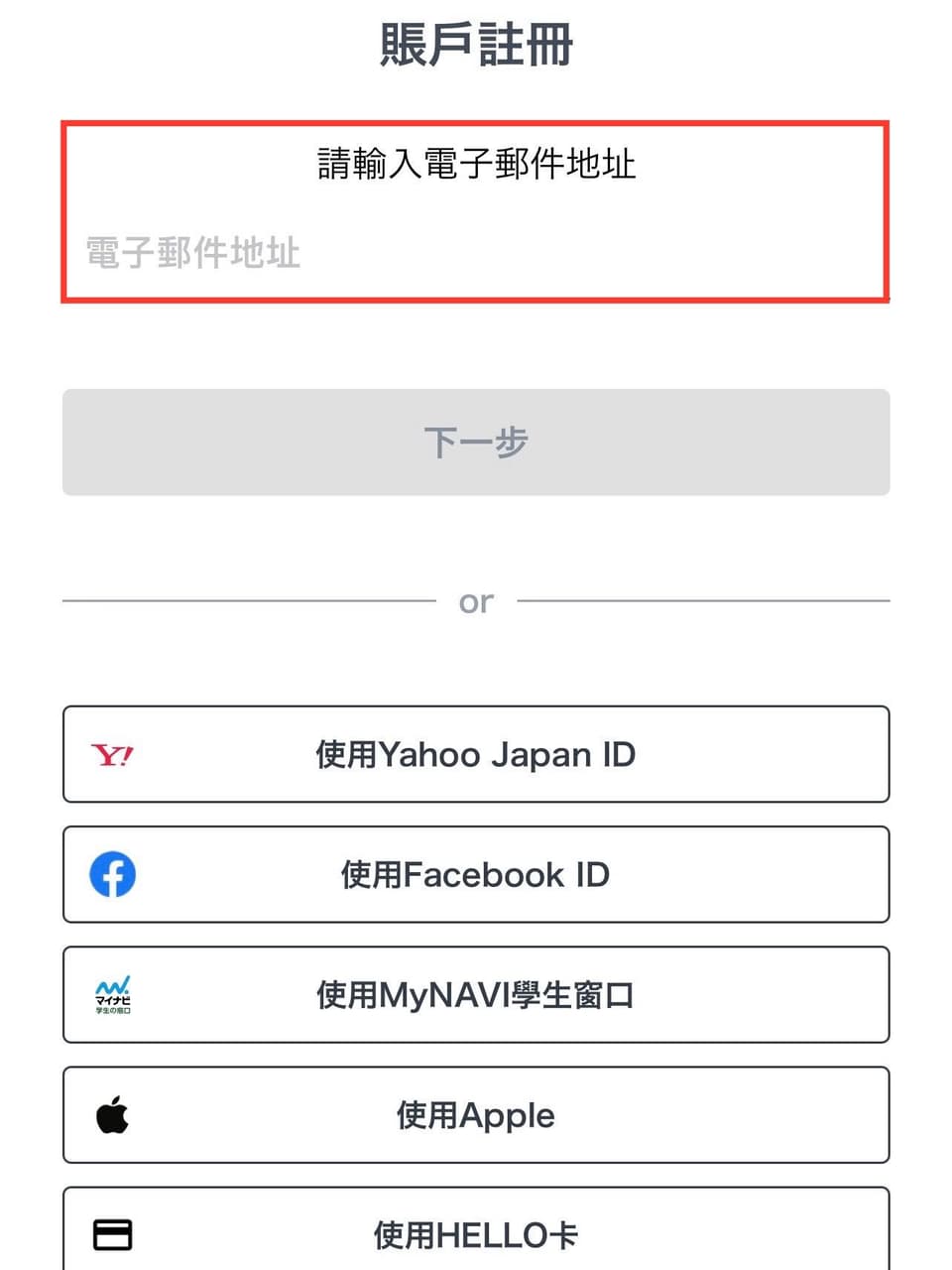Continue with 使用Apple
This screenshot has width=952, height=1270.
coord(476,1114)
